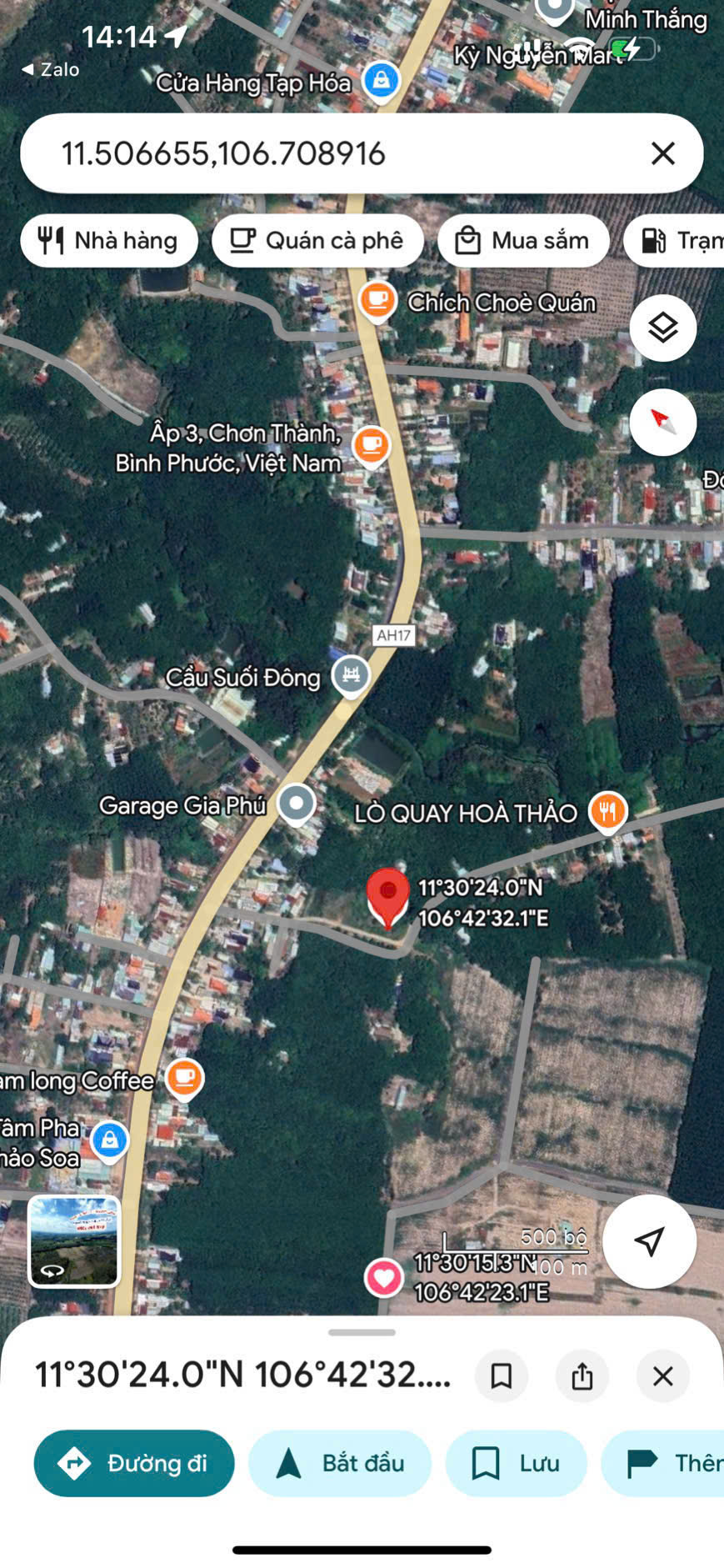This screenshot has width=724, height=1568.
Task: Choose the Mua sắm chip
Action: click(x=523, y=241)
